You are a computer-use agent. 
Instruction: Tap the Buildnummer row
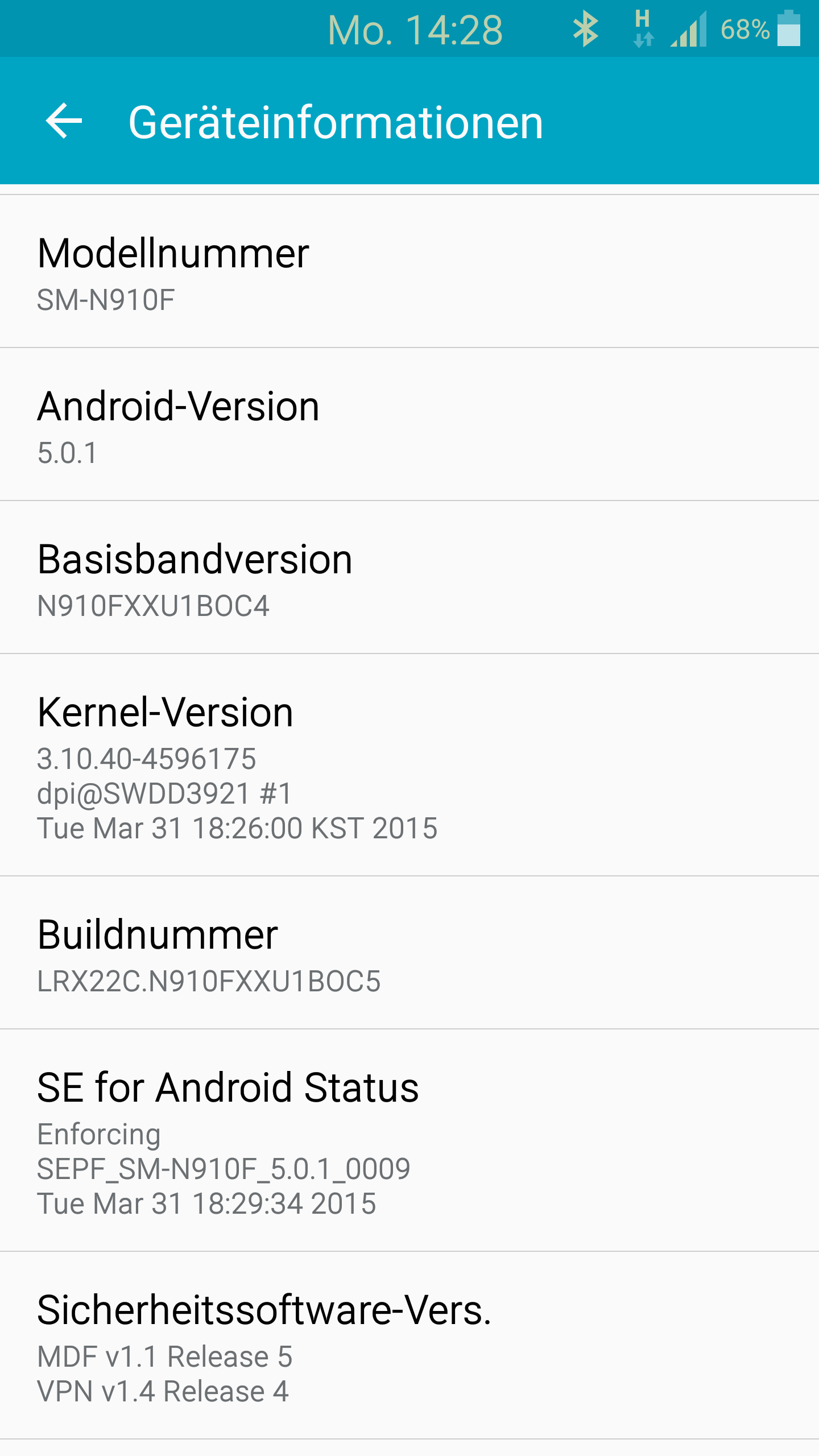pos(409,953)
